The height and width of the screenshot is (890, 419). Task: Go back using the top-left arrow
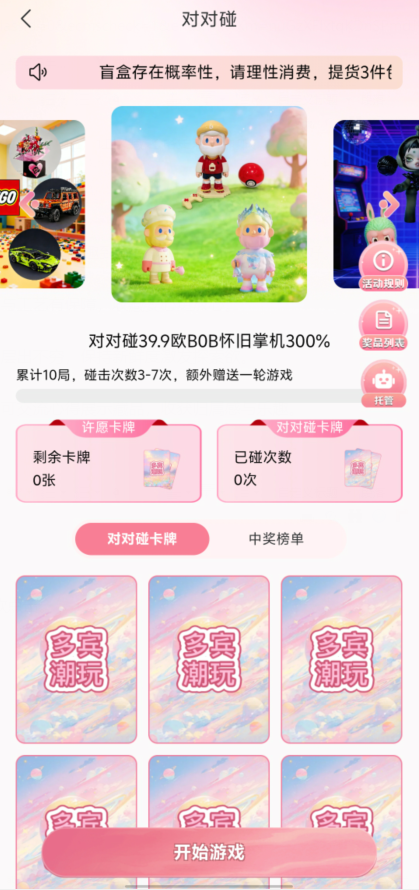(26, 19)
